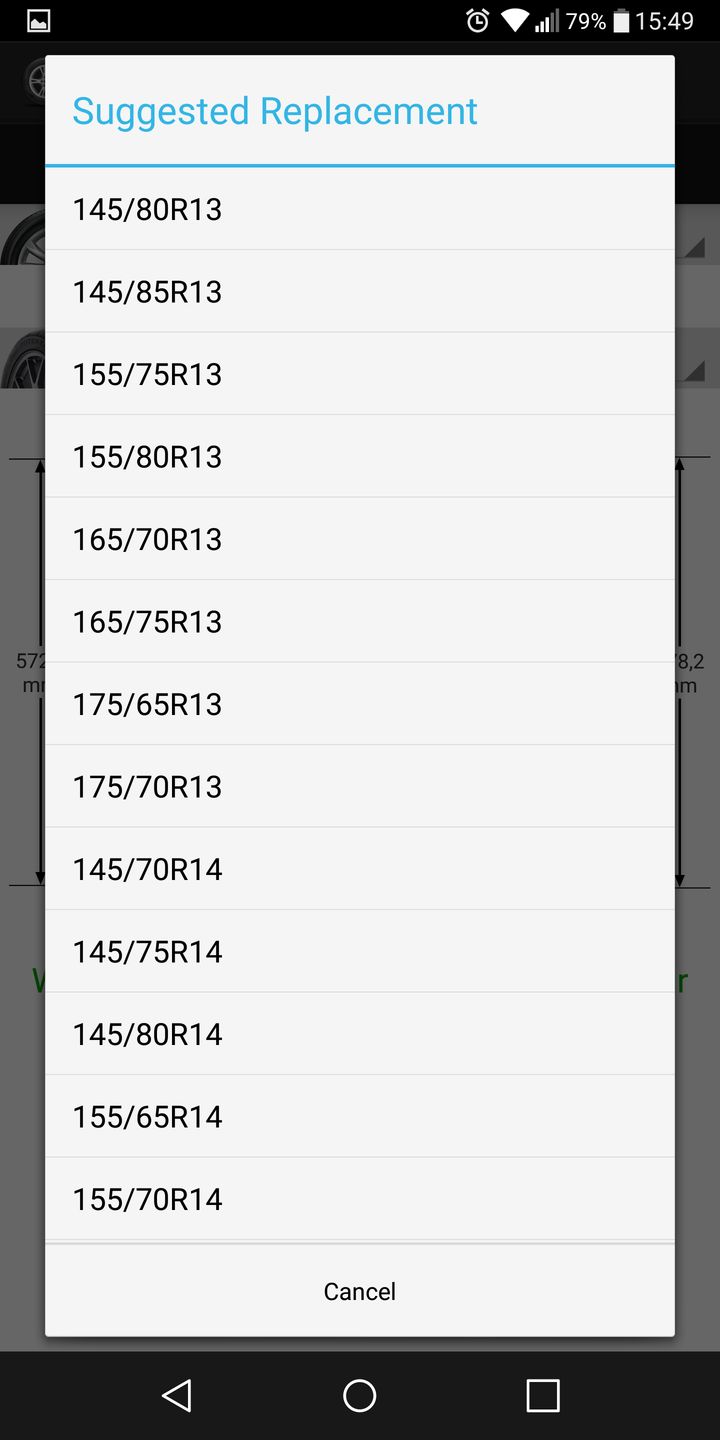Viewport: 720px width, 1440px height.
Task: Choose 145/70R14 from suggestions
Action: tap(360, 869)
